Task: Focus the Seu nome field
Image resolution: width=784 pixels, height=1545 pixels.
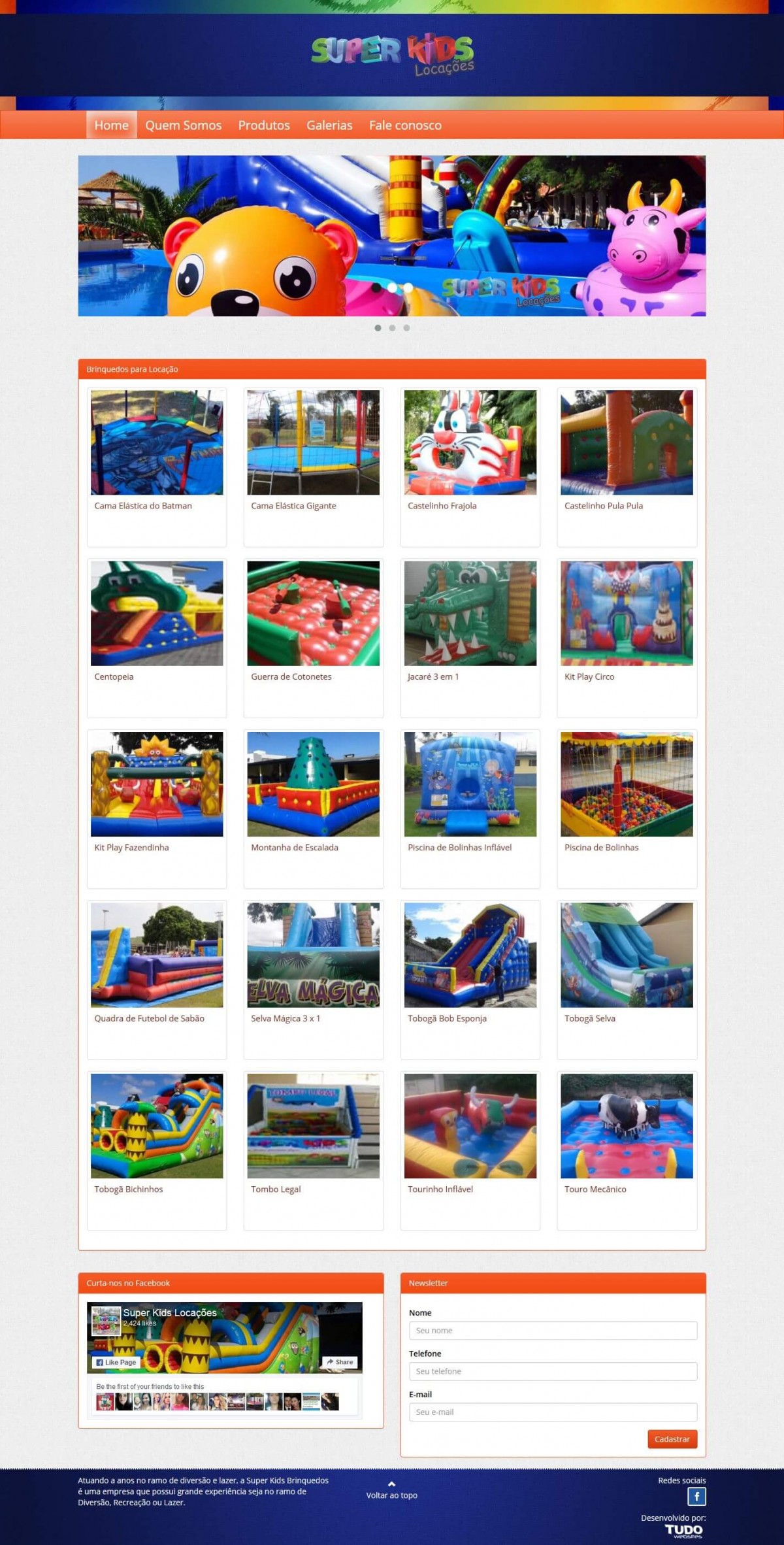Action: click(x=553, y=1331)
